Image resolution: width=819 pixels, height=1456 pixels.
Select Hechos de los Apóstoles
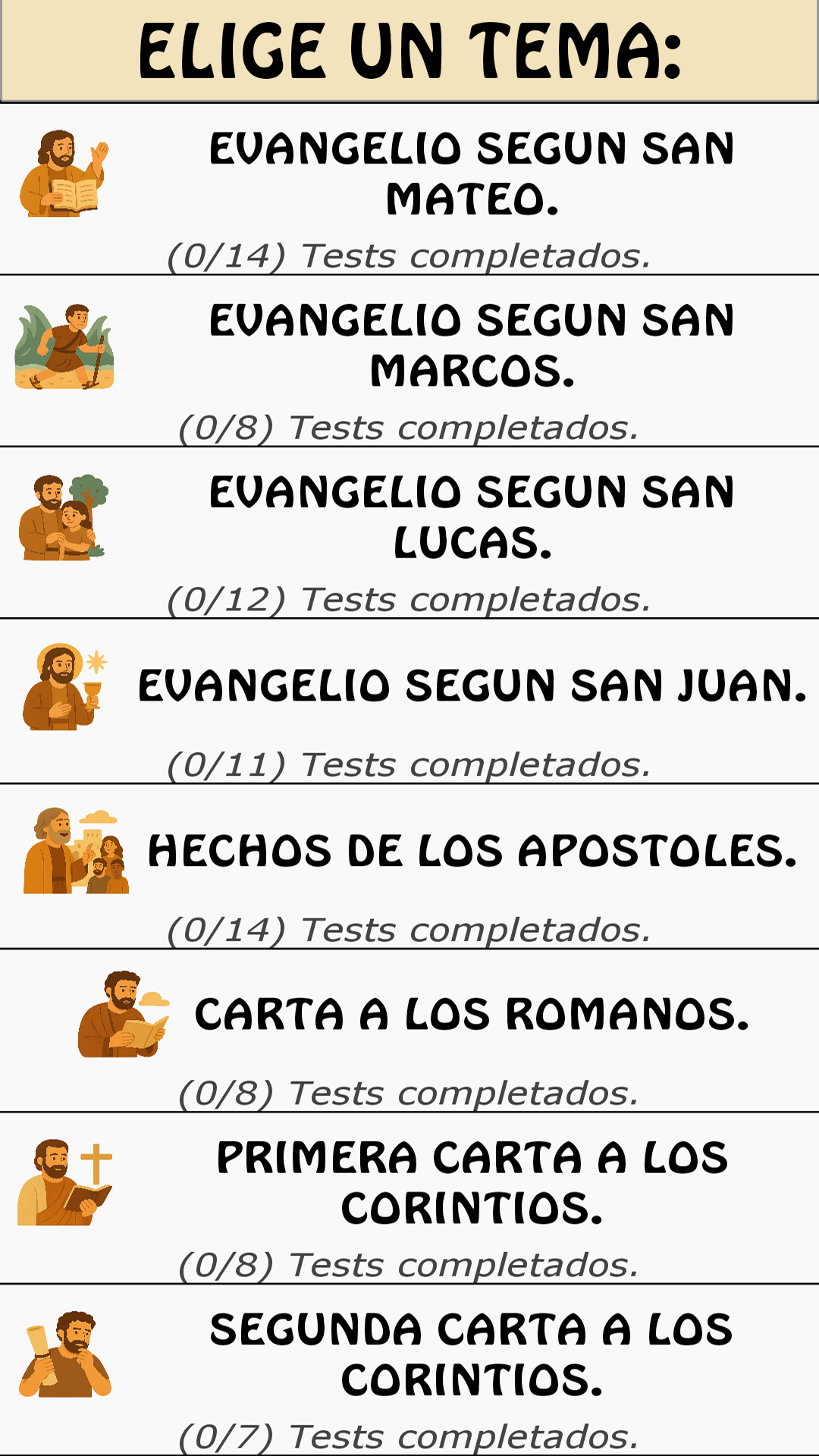pyautogui.click(x=471, y=851)
